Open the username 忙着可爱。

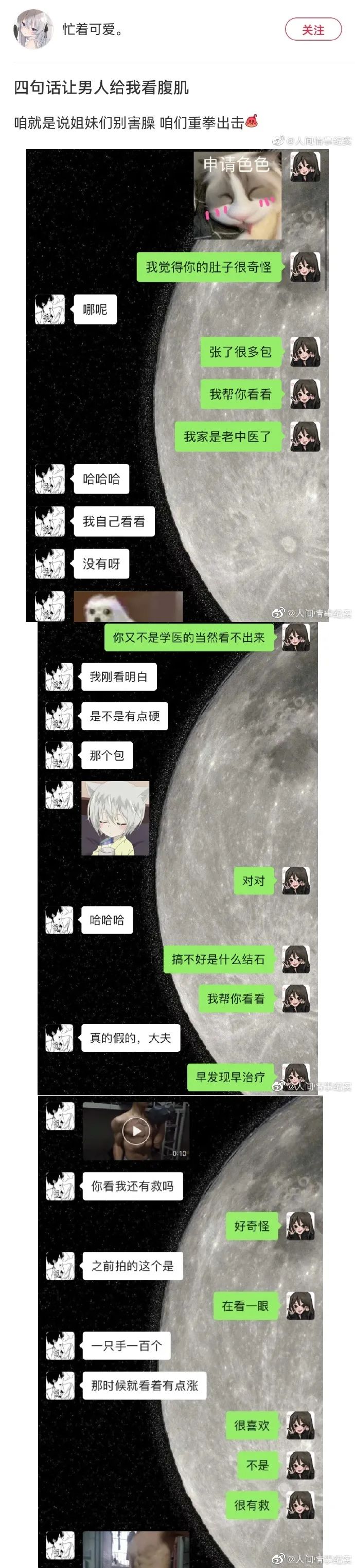[x=94, y=29]
